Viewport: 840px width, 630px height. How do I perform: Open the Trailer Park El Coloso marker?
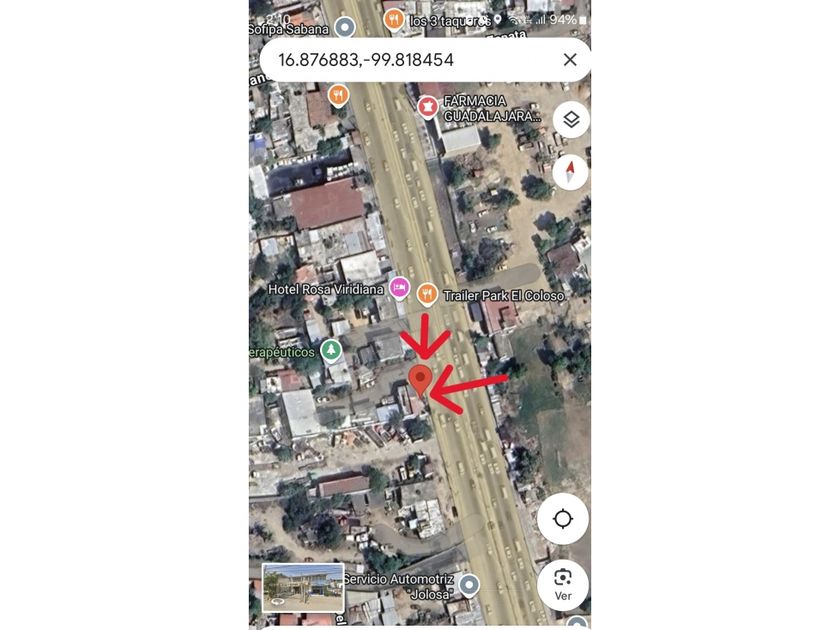click(427, 294)
